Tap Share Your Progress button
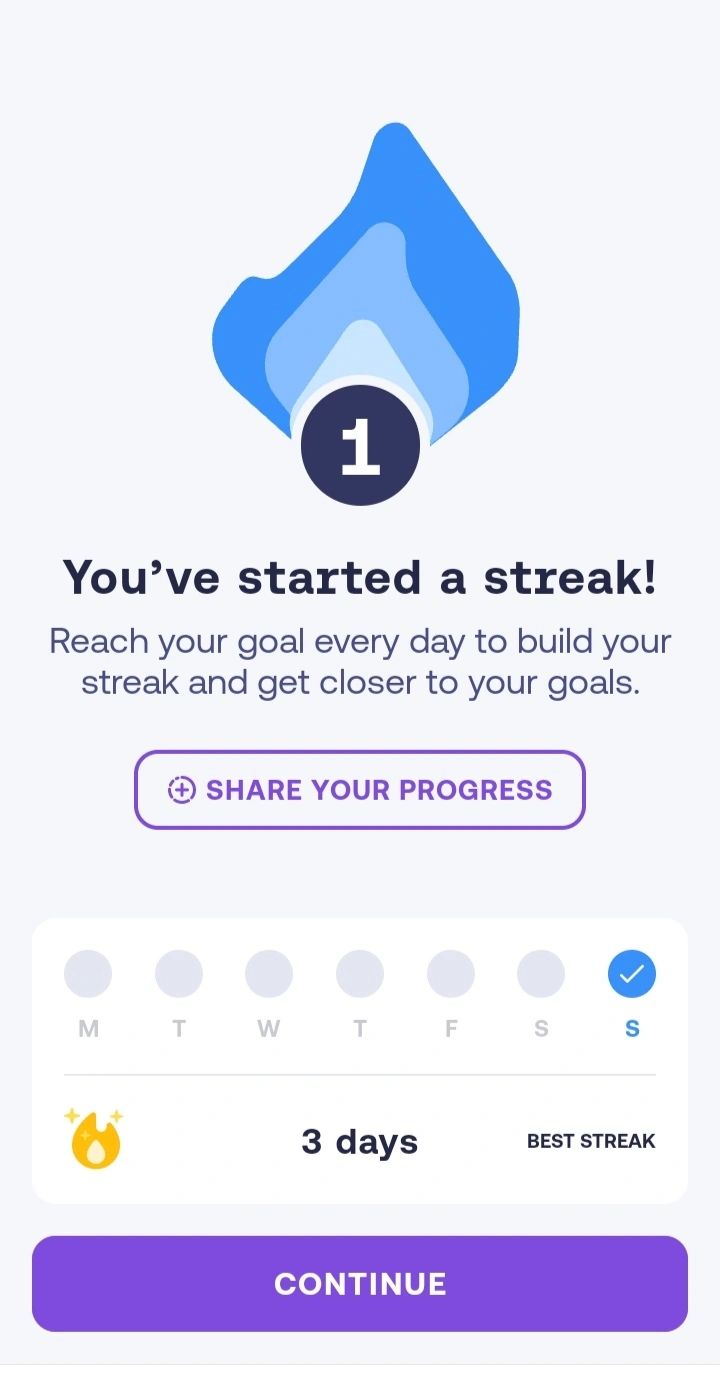This screenshot has height=1377, width=720. point(360,790)
